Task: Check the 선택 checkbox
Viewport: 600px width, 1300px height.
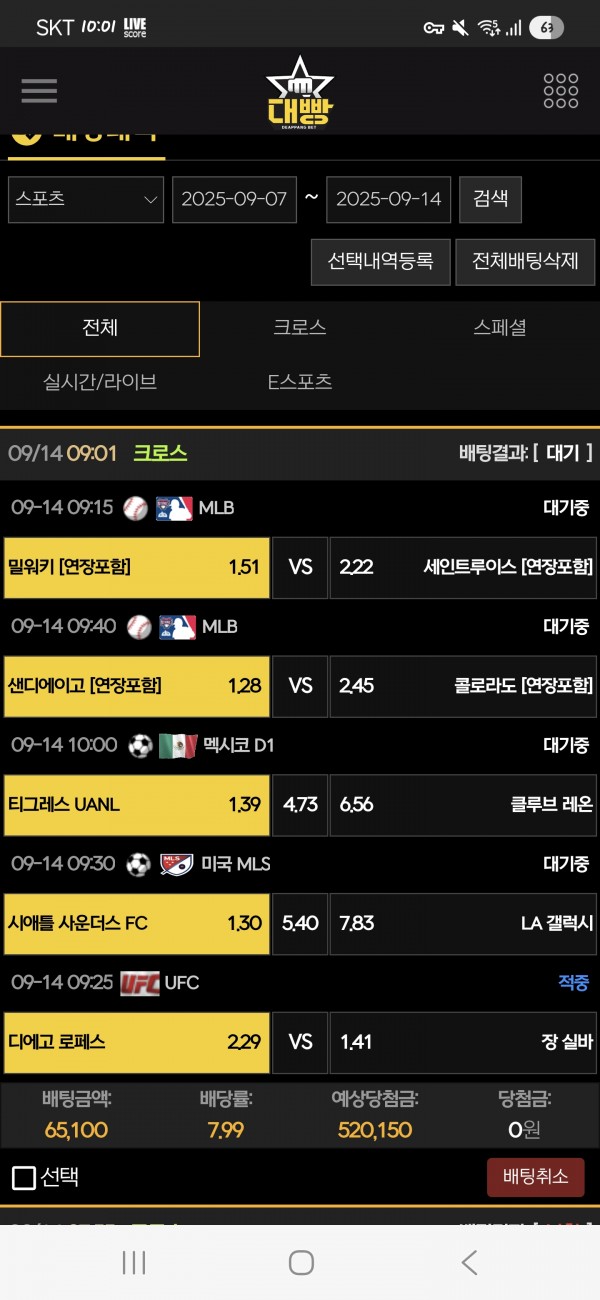Action: [24, 1178]
